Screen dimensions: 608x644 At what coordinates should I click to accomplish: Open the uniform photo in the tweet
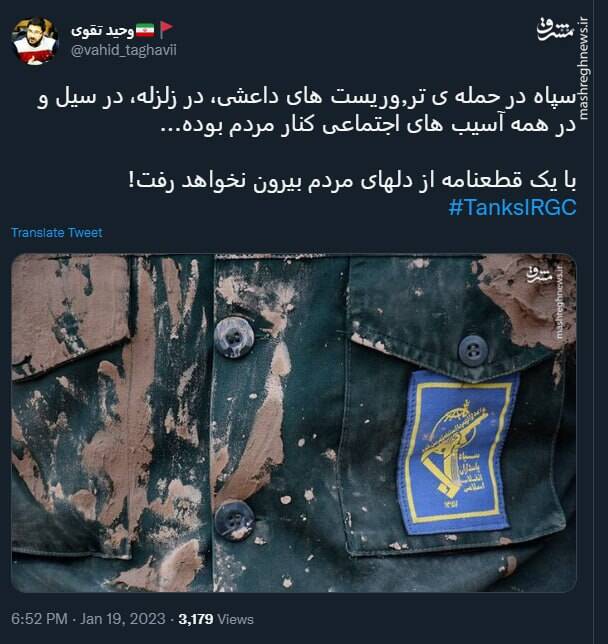coord(294,422)
